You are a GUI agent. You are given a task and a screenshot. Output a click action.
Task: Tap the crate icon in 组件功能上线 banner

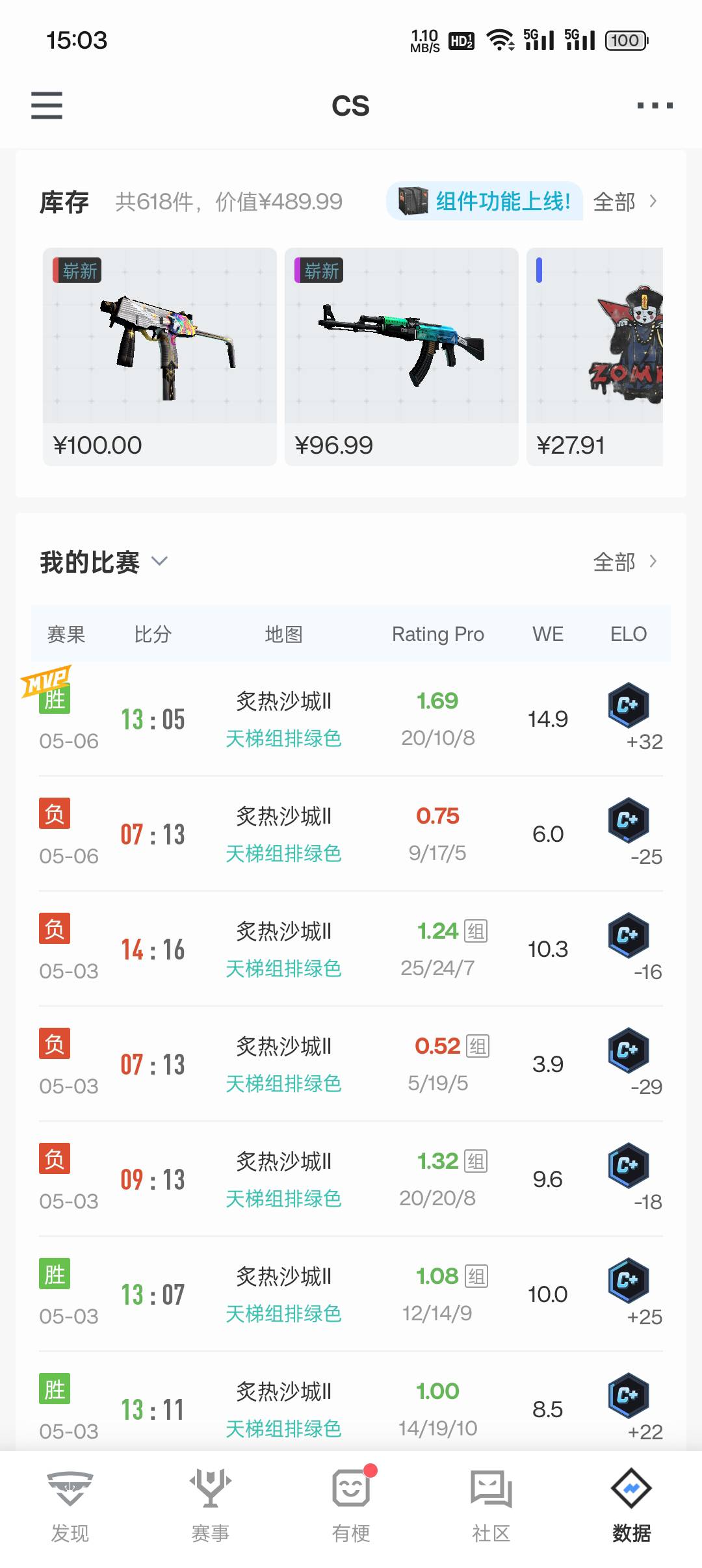(x=410, y=202)
